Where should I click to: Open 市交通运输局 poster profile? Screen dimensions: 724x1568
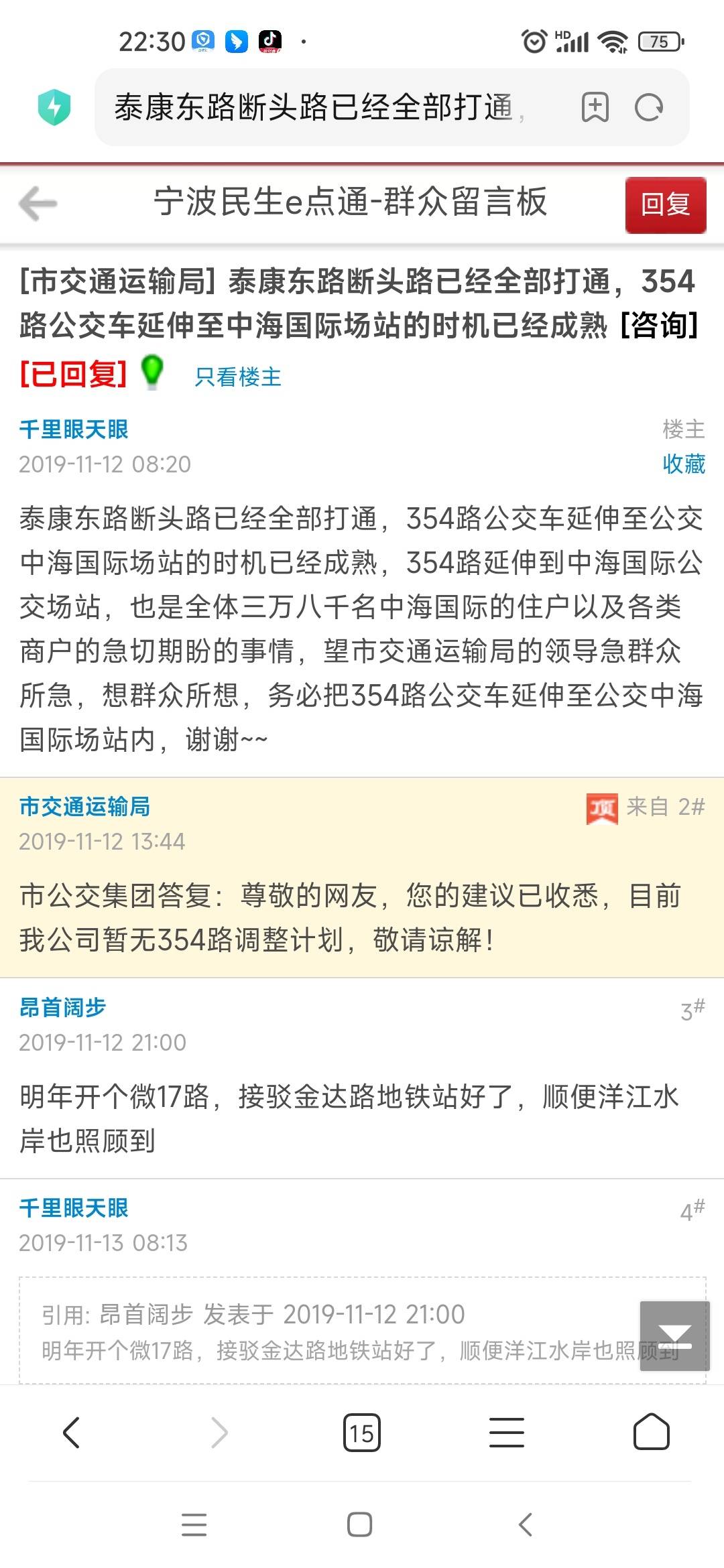tap(84, 807)
